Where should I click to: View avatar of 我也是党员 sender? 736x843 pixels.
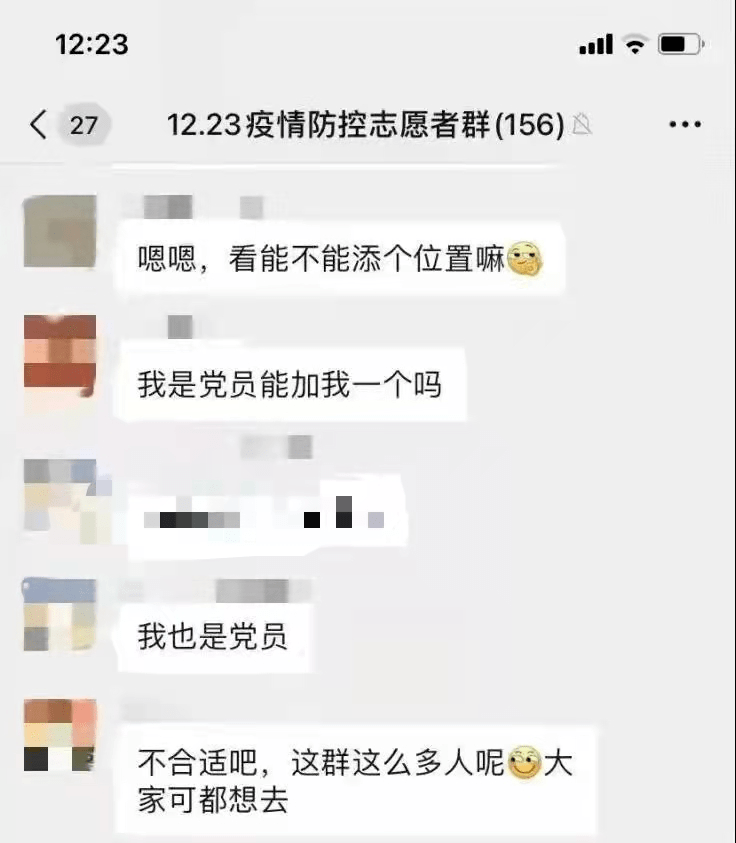pyautogui.click(x=59, y=614)
